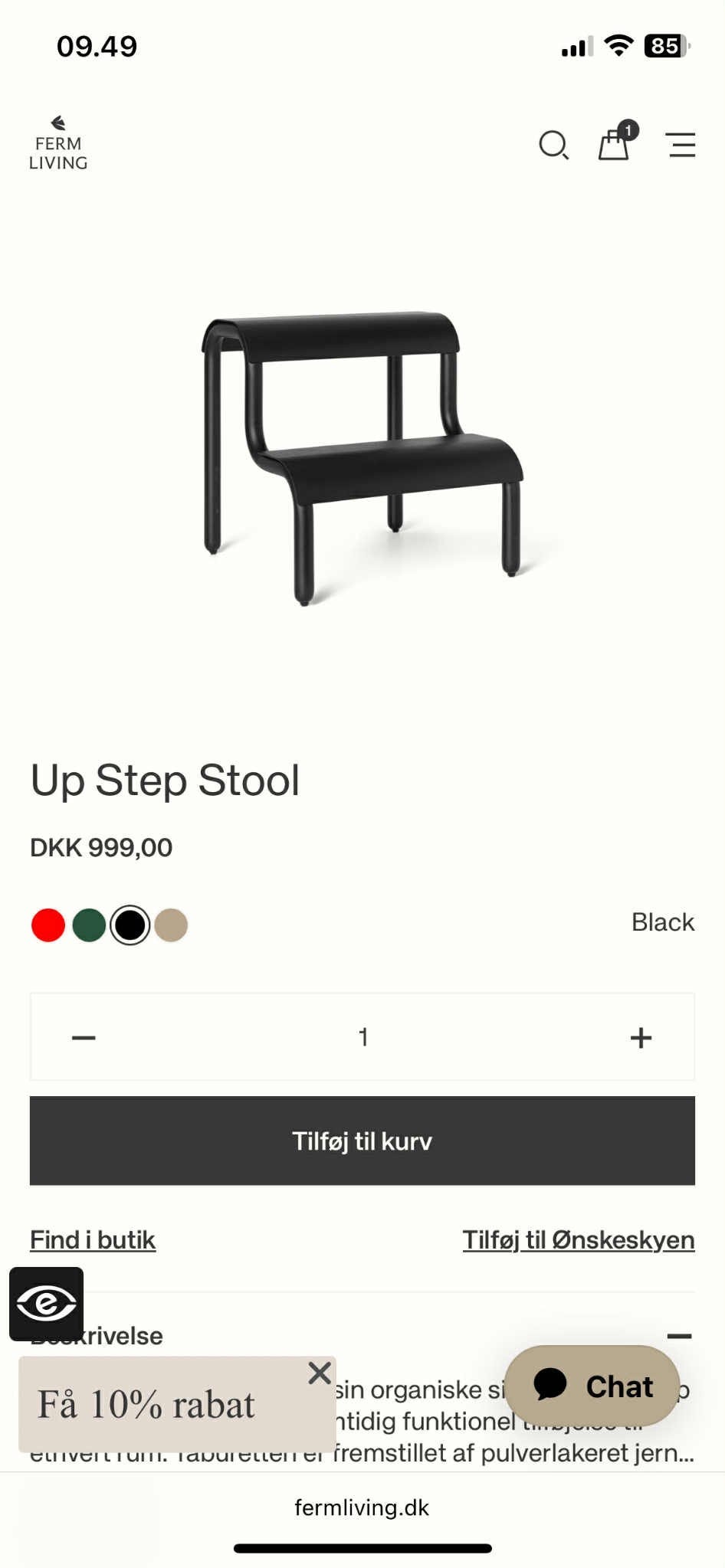
Task: Select the black color swatch
Action: (x=130, y=925)
